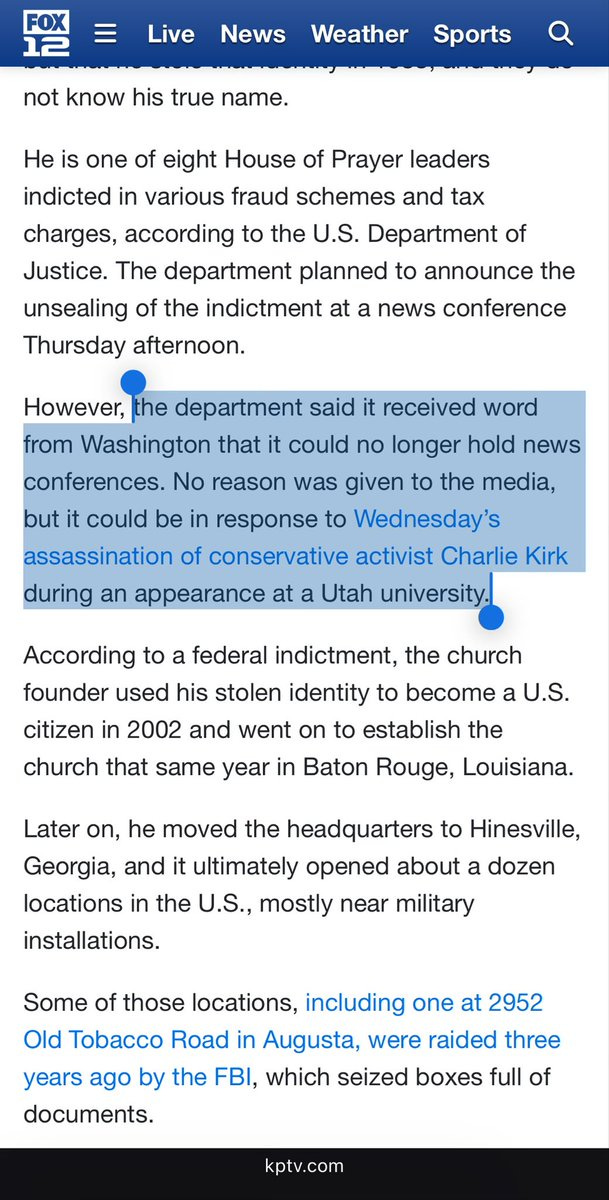Tap the kptv.com address bar
Screen dimensions: 609x1200
tap(305, 1166)
